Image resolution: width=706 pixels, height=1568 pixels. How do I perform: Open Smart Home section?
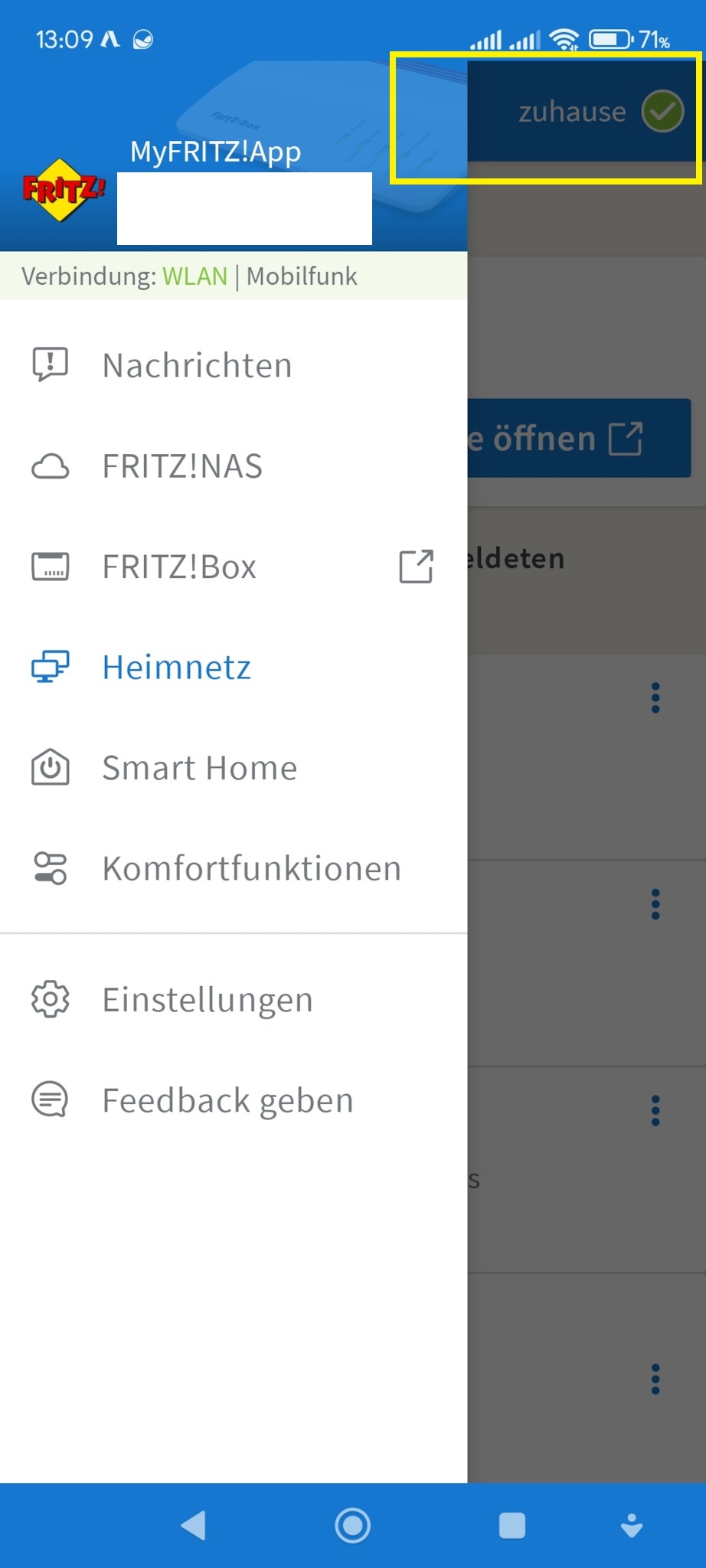coord(199,768)
